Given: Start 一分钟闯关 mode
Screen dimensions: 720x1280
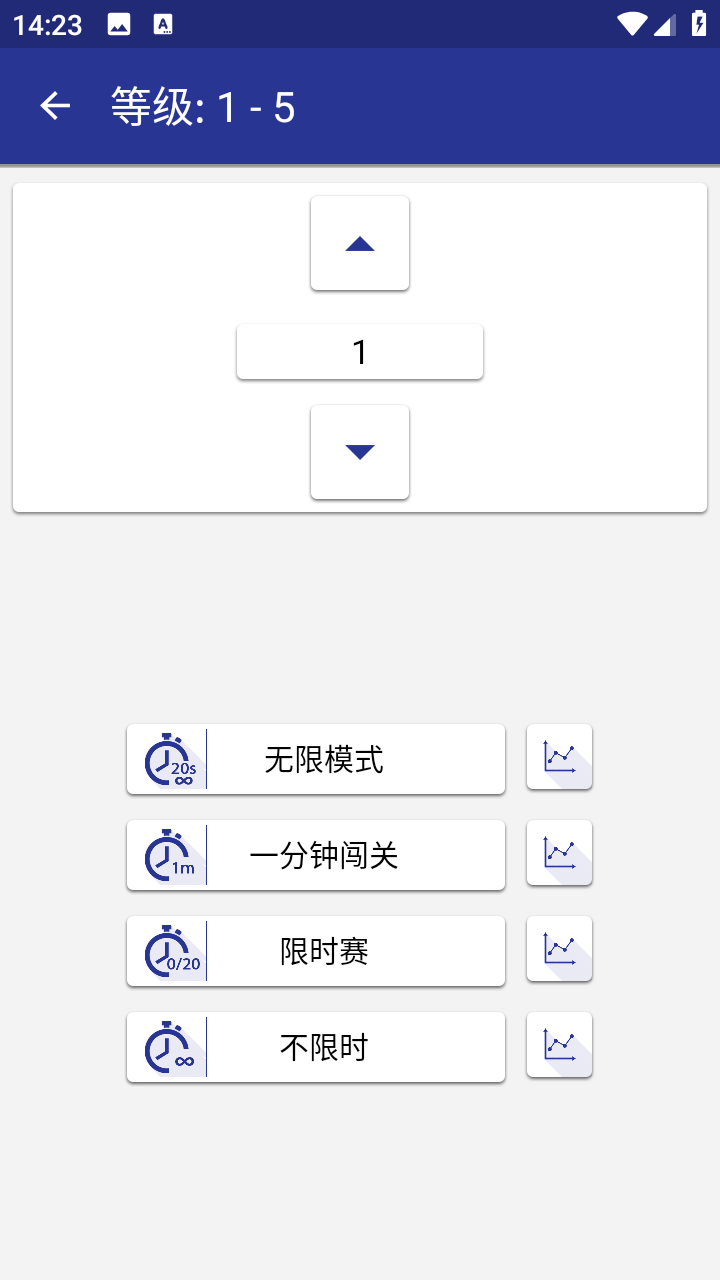Looking at the screenshot, I should click(x=316, y=855).
